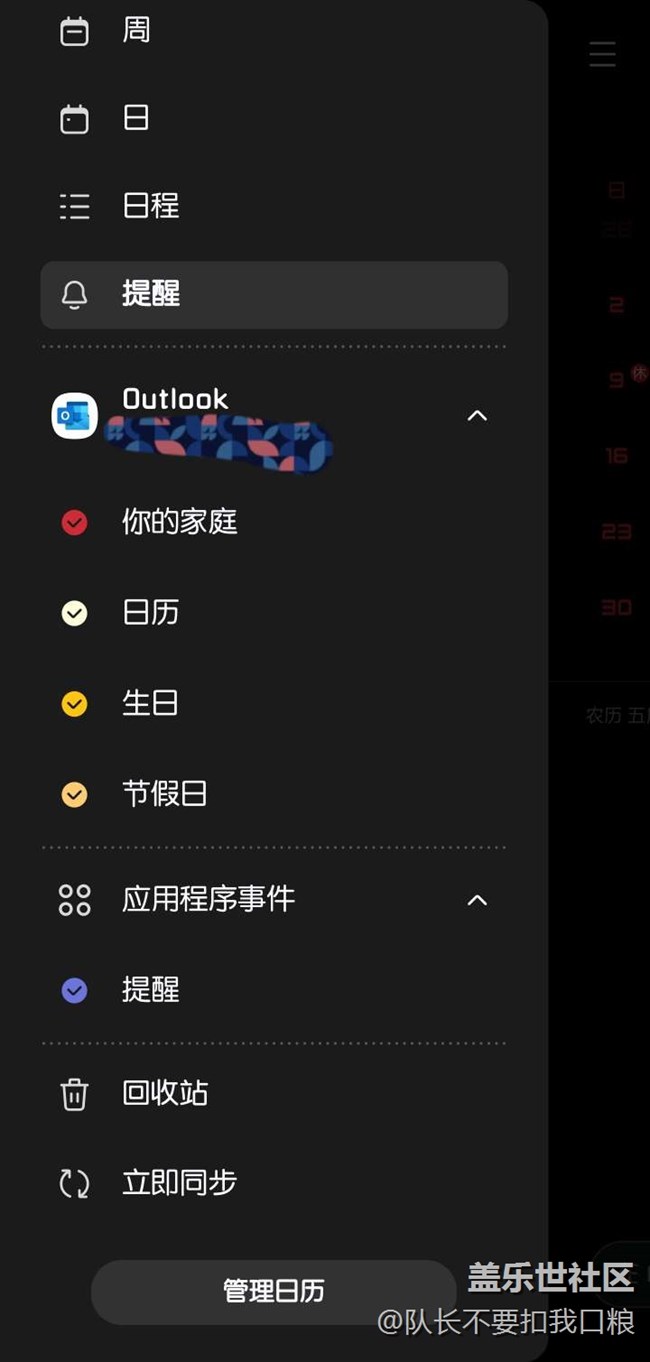Image resolution: width=650 pixels, height=1362 pixels.
Task: Tap the hamburger menu icon to close drawer
Action: tap(602, 54)
